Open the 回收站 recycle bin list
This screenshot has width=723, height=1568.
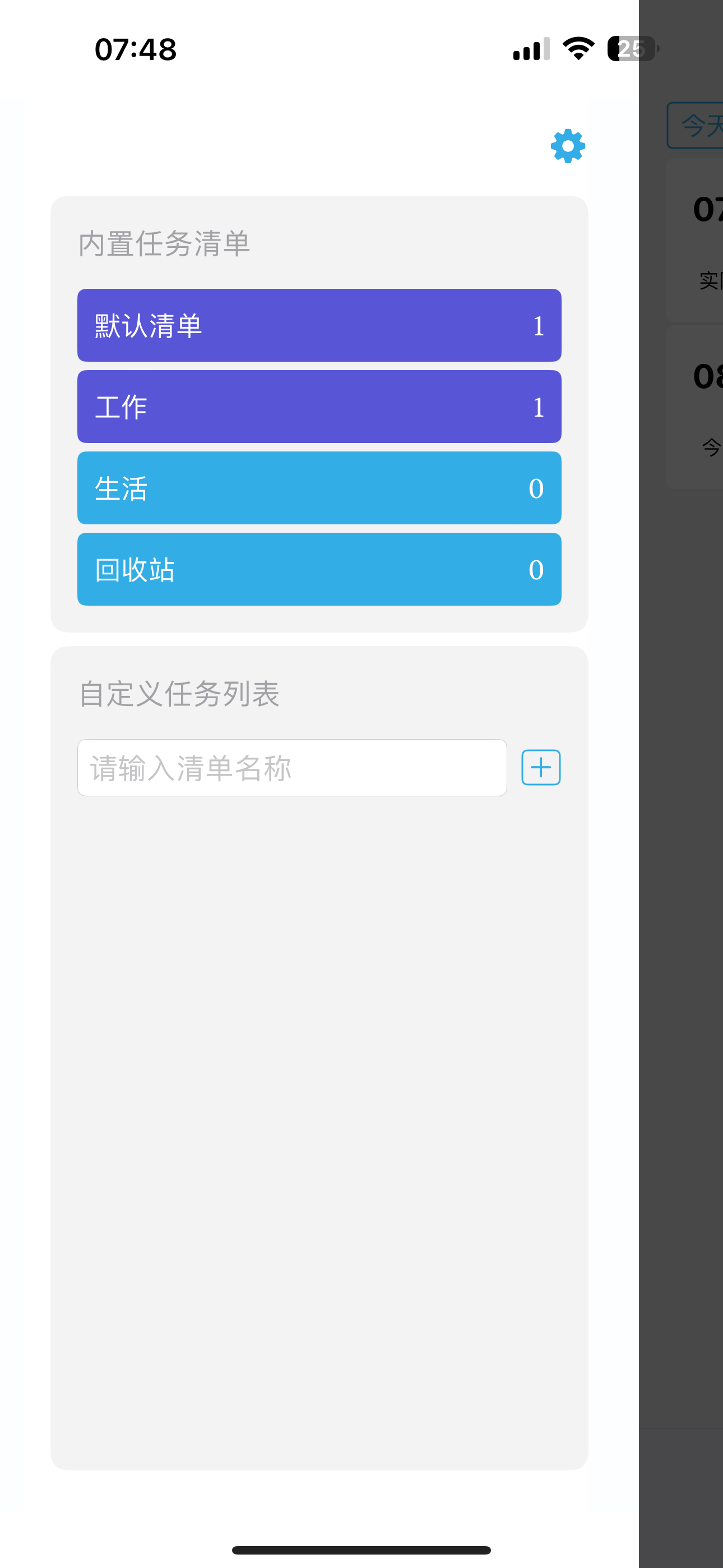[319, 569]
